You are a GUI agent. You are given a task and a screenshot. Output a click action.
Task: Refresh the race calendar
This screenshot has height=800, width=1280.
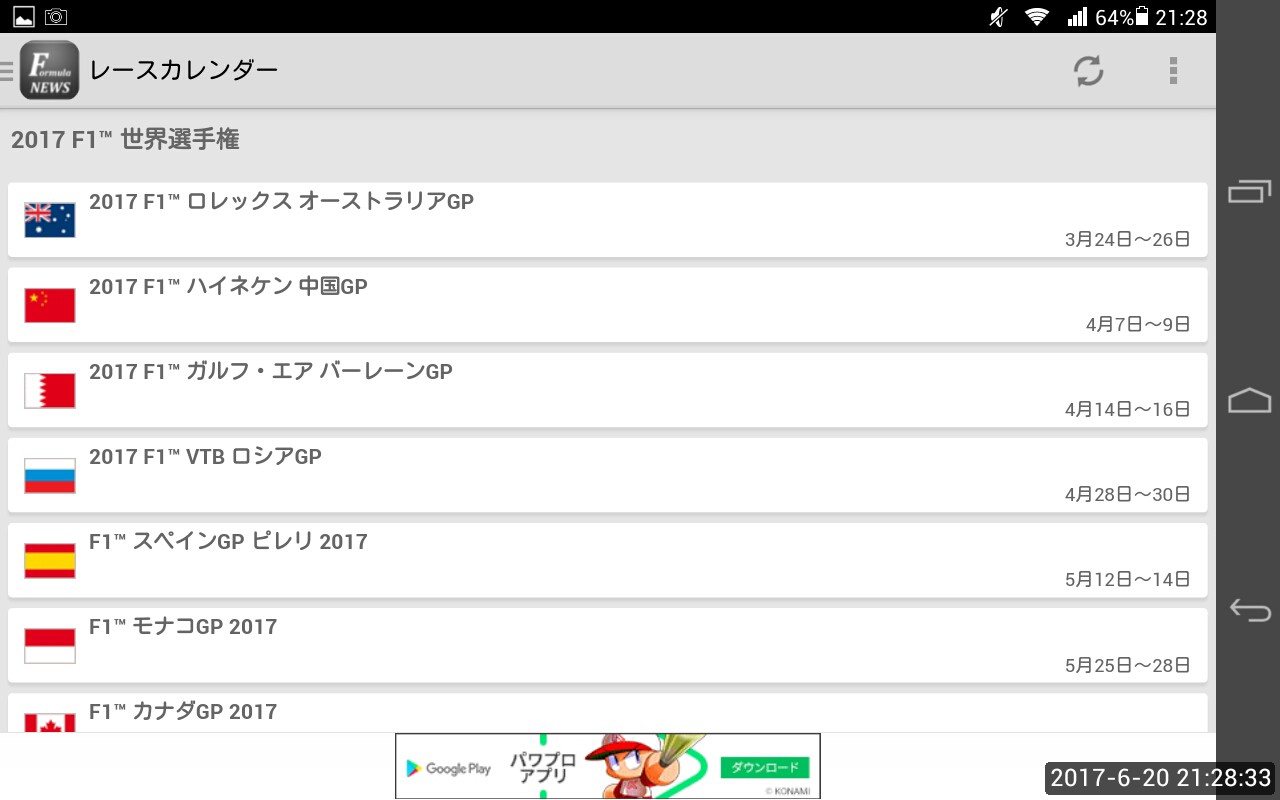1088,70
